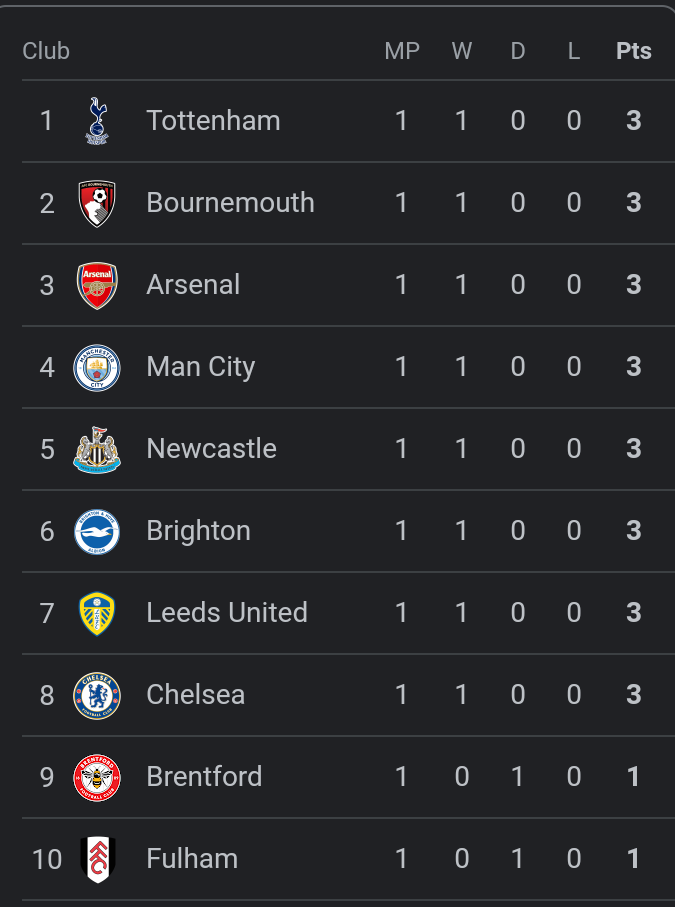
Task: View Newcastle team details
Action: [211, 449]
